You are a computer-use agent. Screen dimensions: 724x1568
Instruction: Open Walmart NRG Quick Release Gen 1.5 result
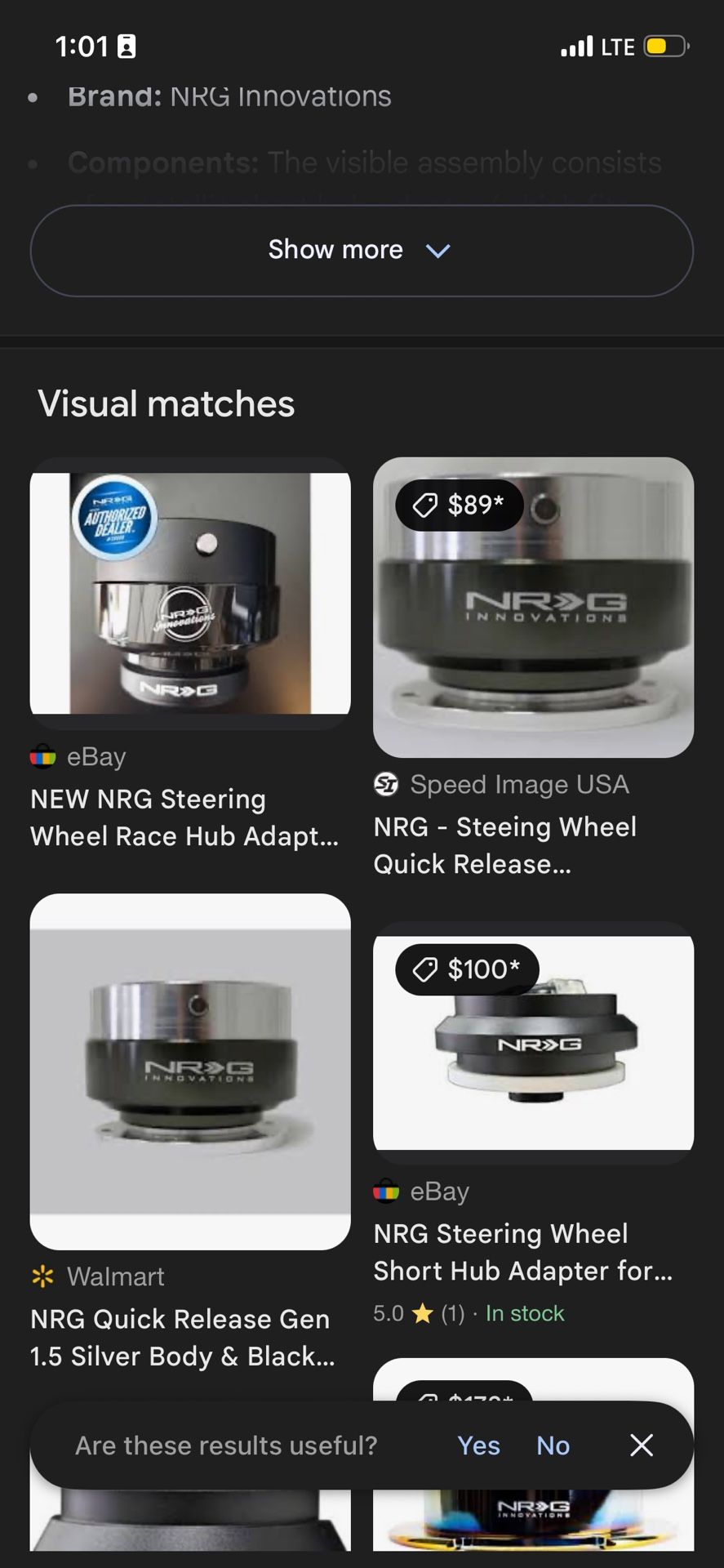tap(190, 1071)
